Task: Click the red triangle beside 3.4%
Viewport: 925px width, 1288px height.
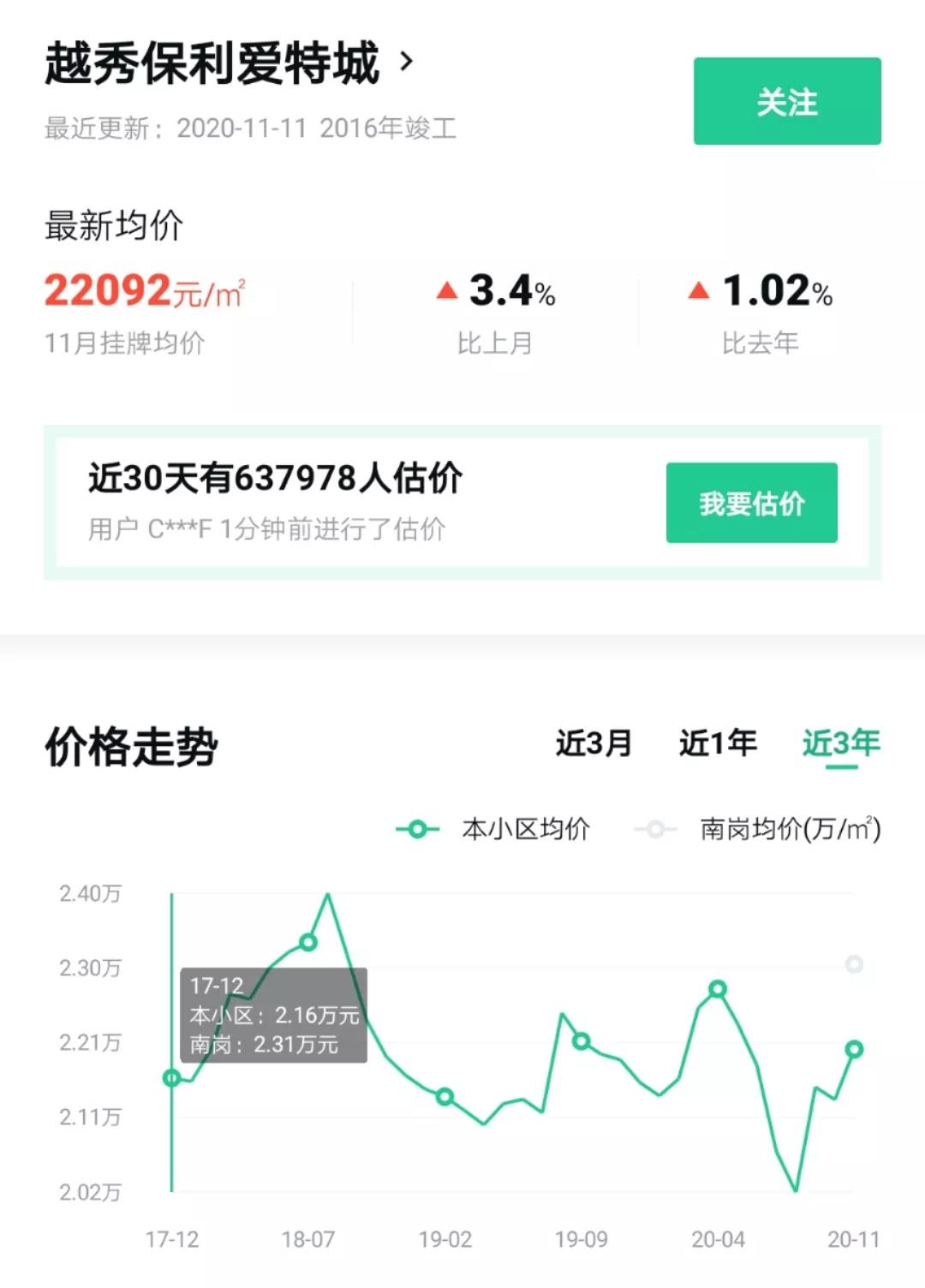Action: 445,291
